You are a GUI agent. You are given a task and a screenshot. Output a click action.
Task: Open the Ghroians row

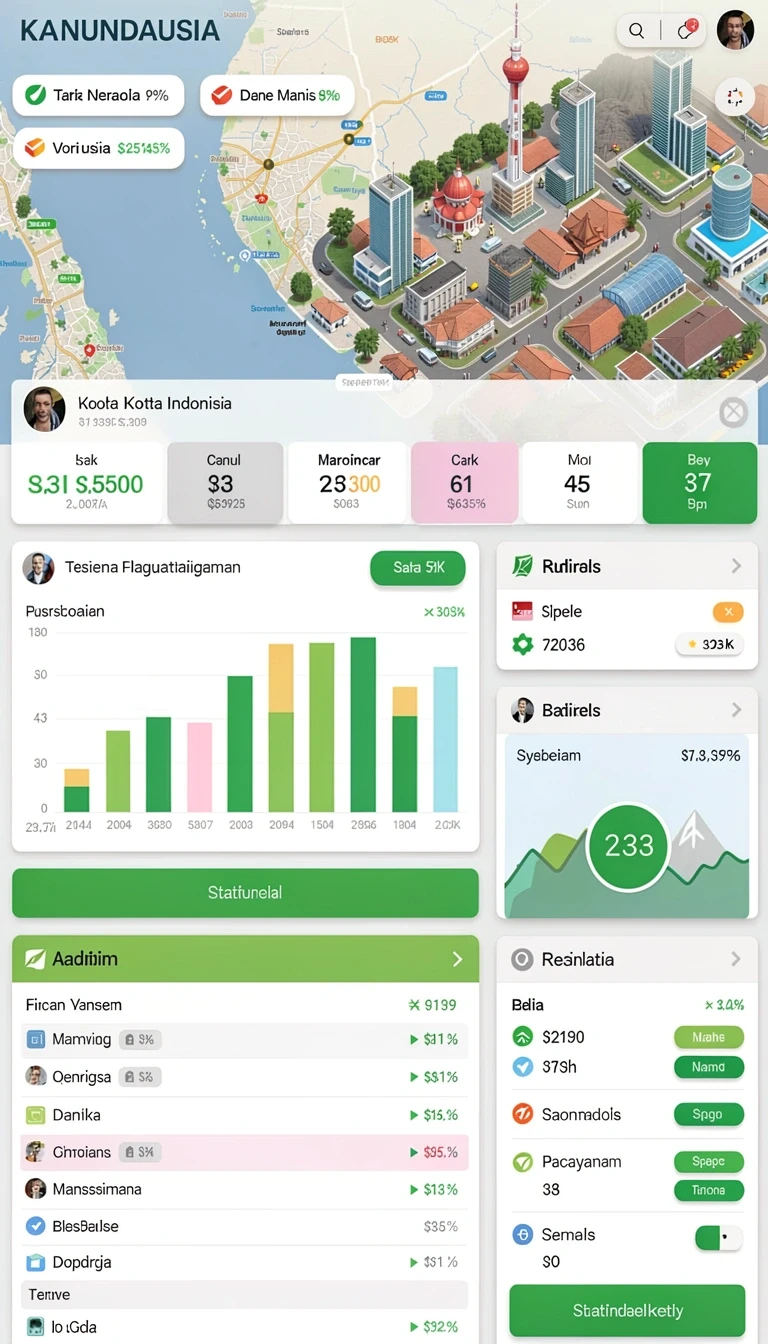tap(245, 1152)
